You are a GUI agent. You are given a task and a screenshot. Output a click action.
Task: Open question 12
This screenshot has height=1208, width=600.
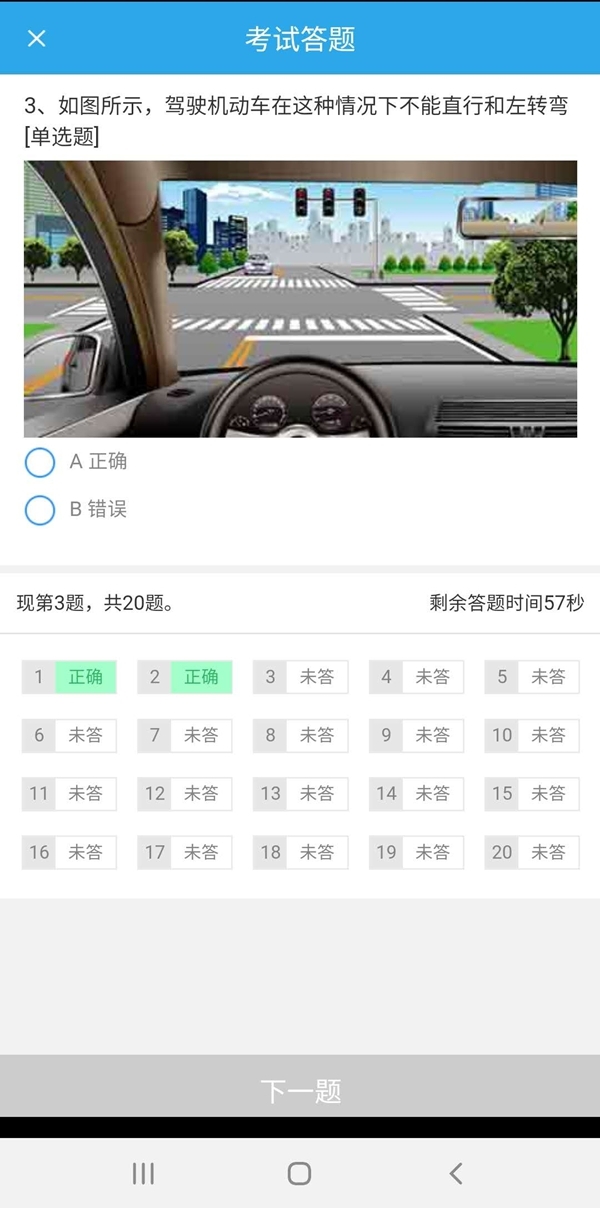[185, 794]
